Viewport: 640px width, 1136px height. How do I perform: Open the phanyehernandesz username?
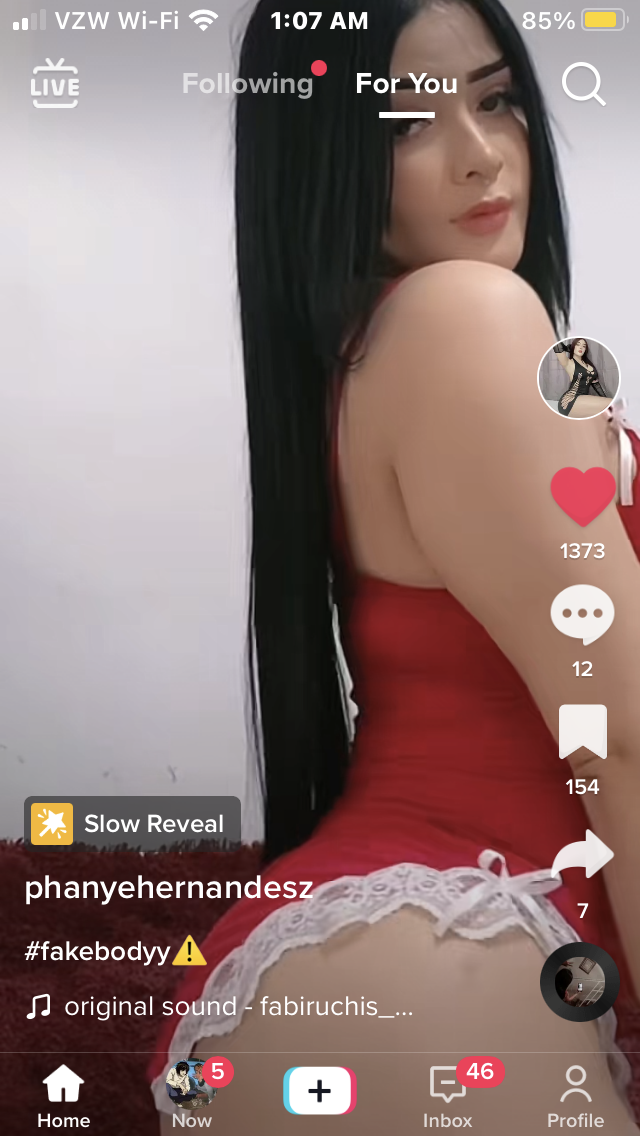[169, 888]
